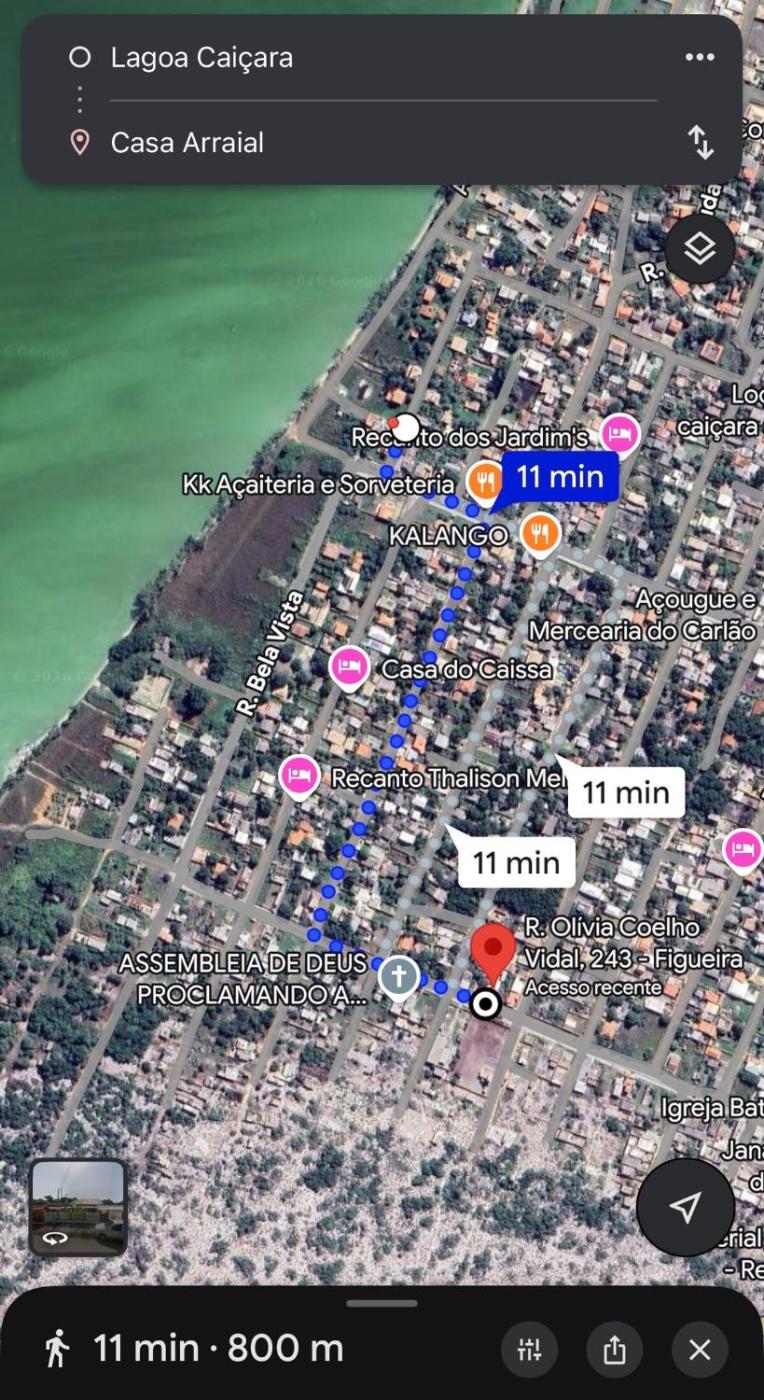The image size is (764, 1400).
Task: Open the three-dot overflow menu
Action: (x=700, y=57)
